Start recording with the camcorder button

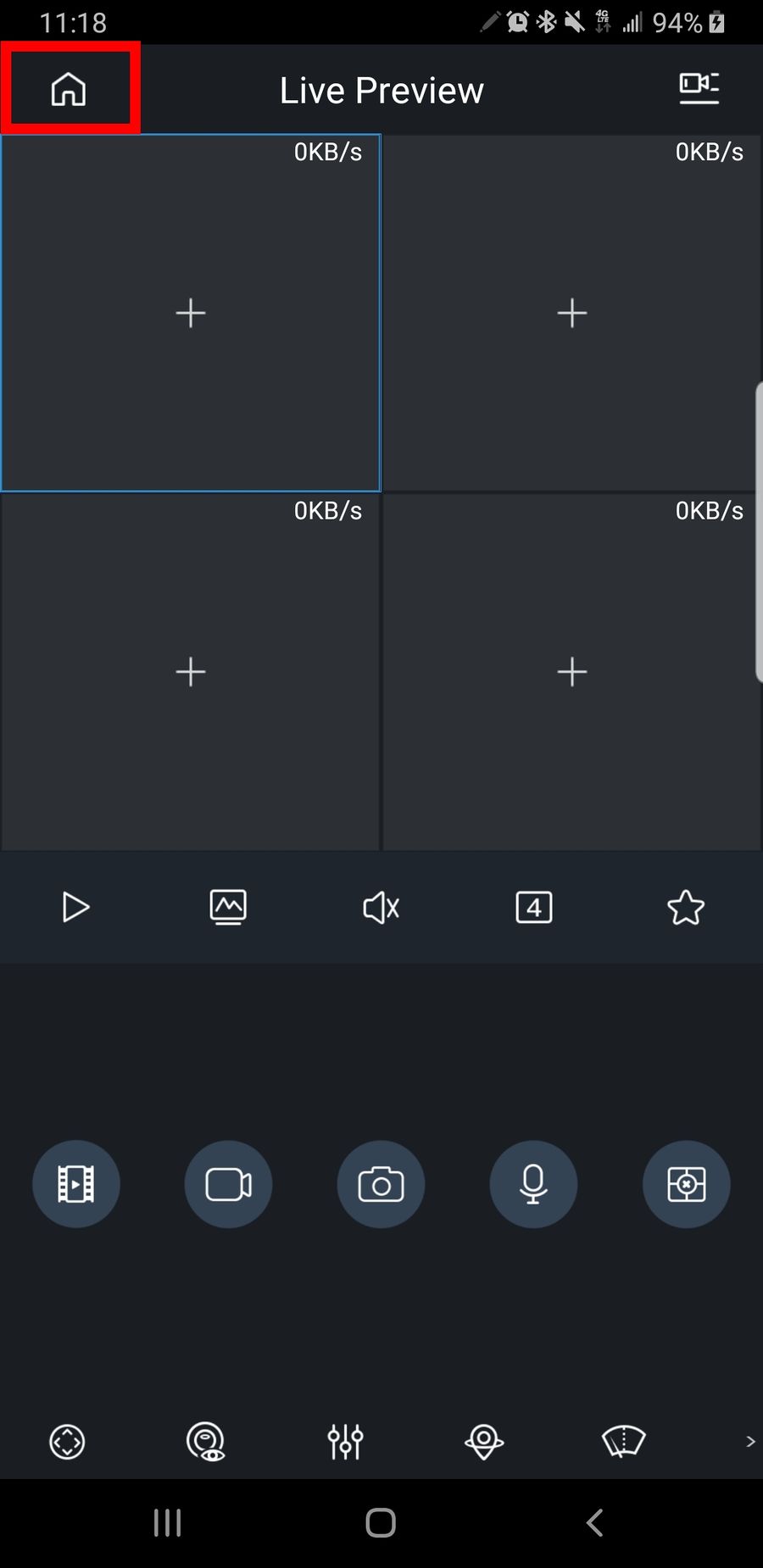point(228,1184)
